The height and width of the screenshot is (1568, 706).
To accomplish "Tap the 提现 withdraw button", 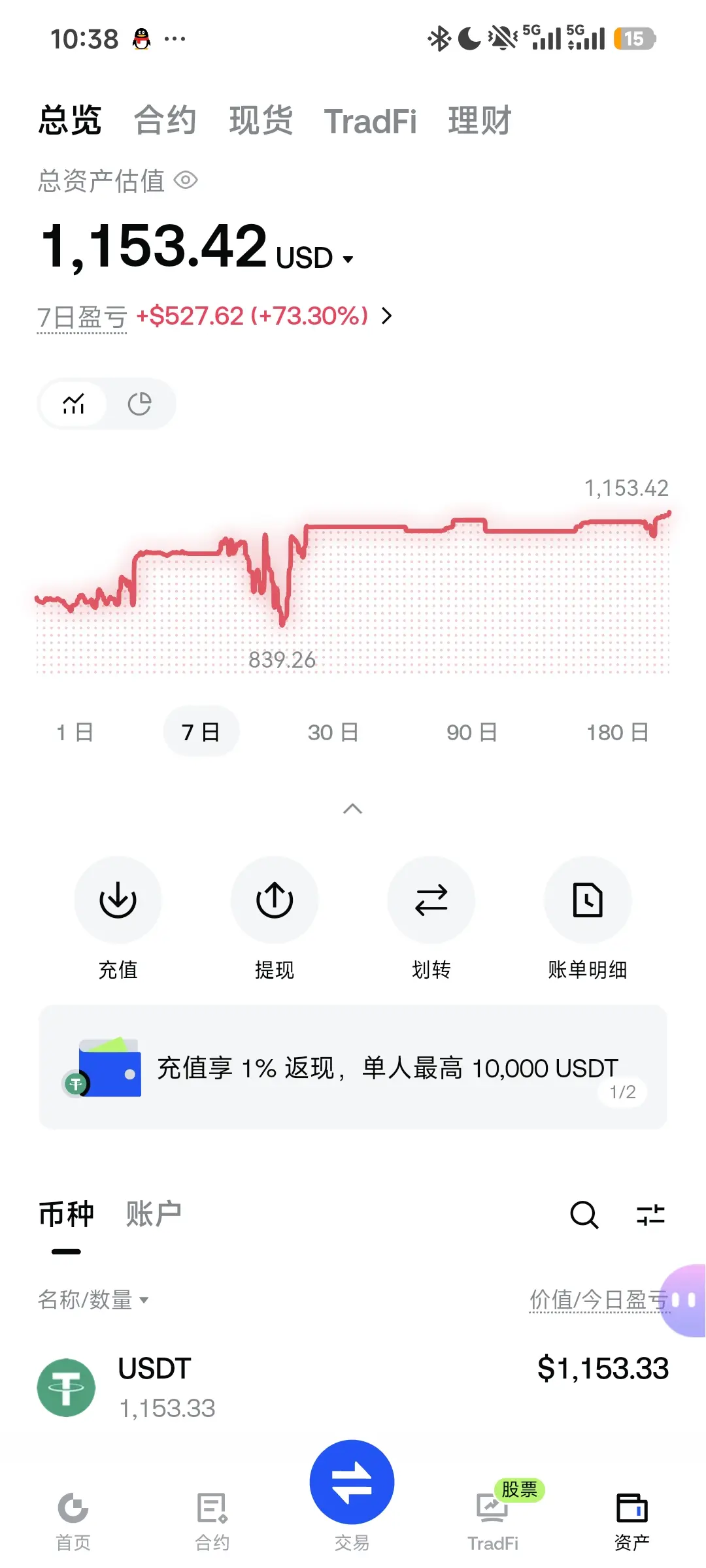I will (275, 918).
